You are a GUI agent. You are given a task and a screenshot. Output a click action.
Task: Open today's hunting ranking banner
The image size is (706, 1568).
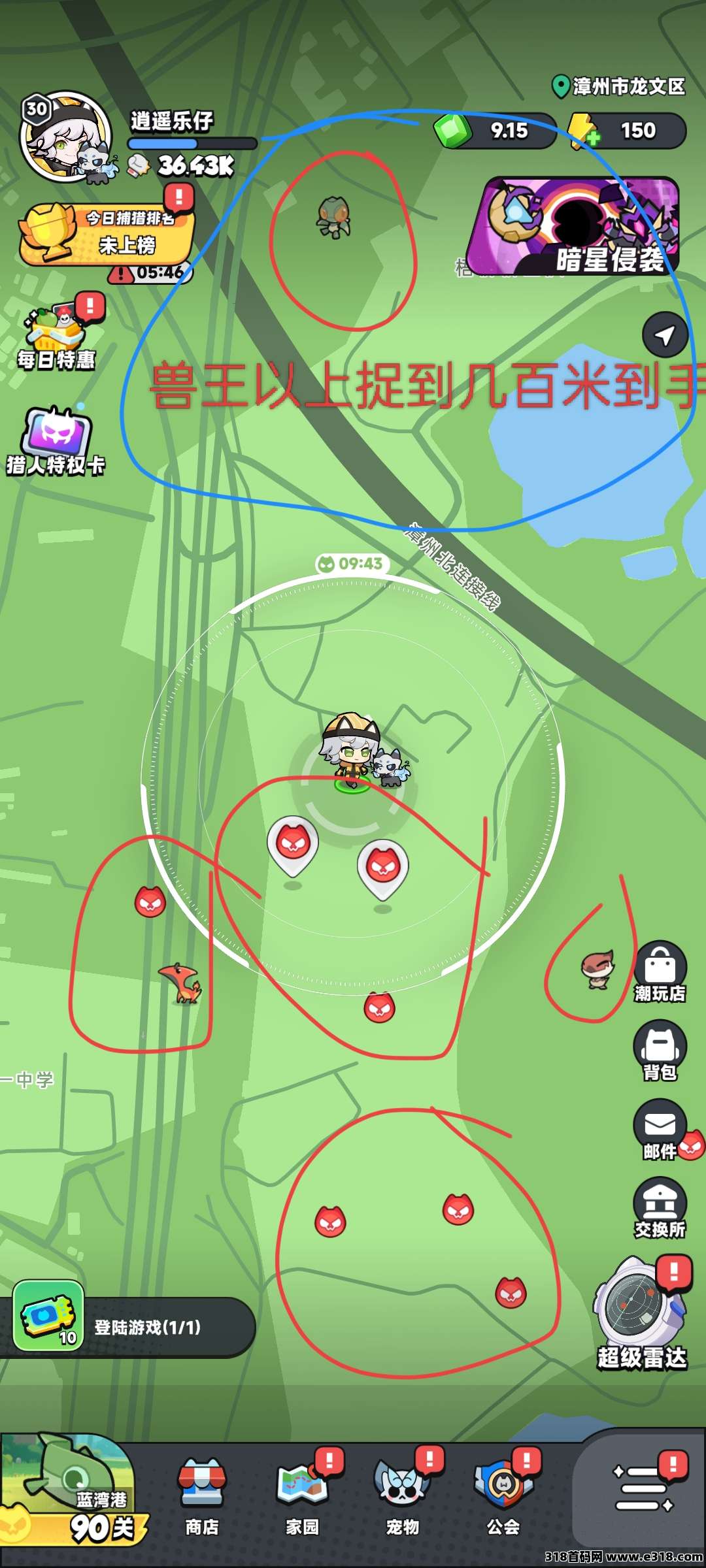pyautogui.click(x=107, y=235)
